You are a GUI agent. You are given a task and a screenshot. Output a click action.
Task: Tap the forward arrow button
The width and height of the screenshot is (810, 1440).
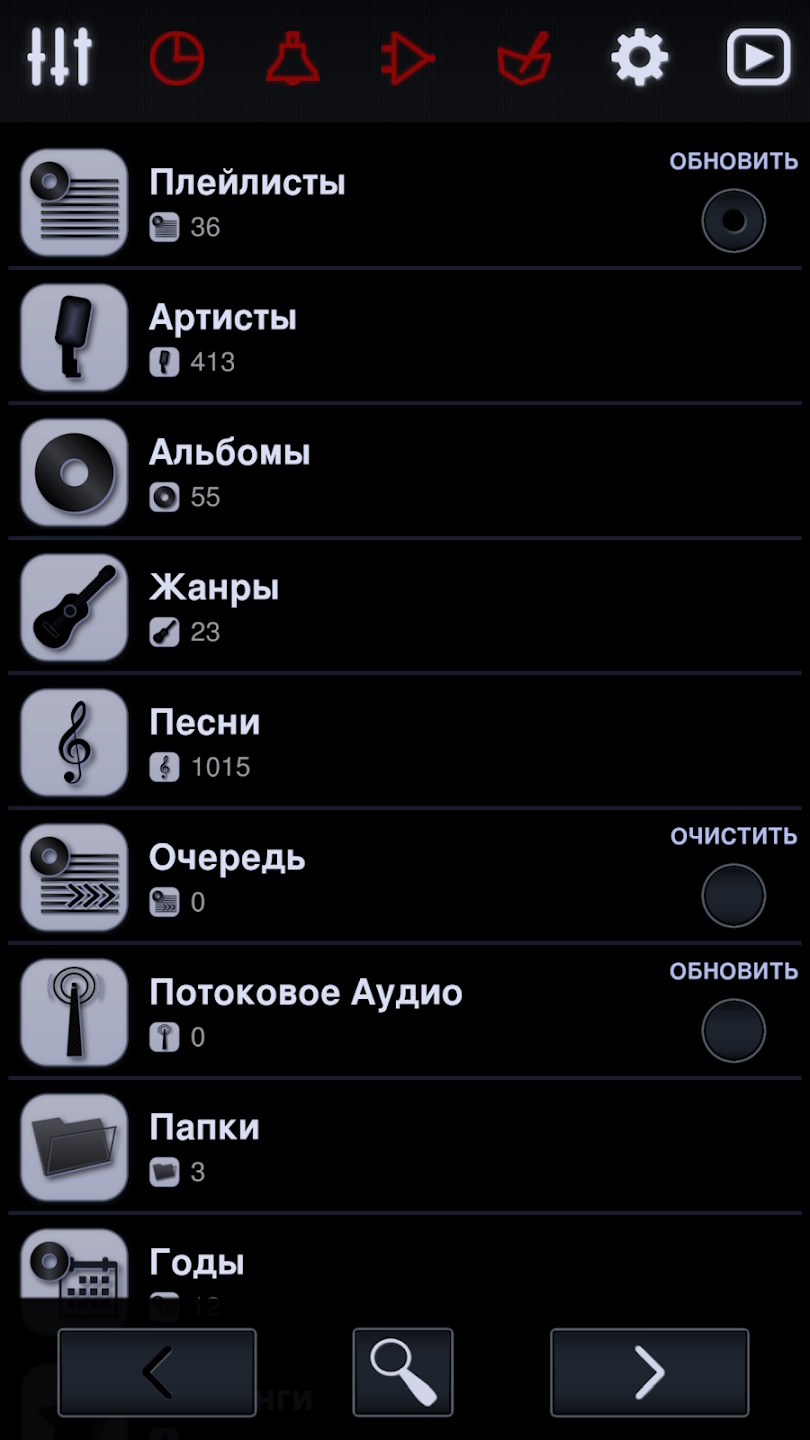pos(649,1372)
